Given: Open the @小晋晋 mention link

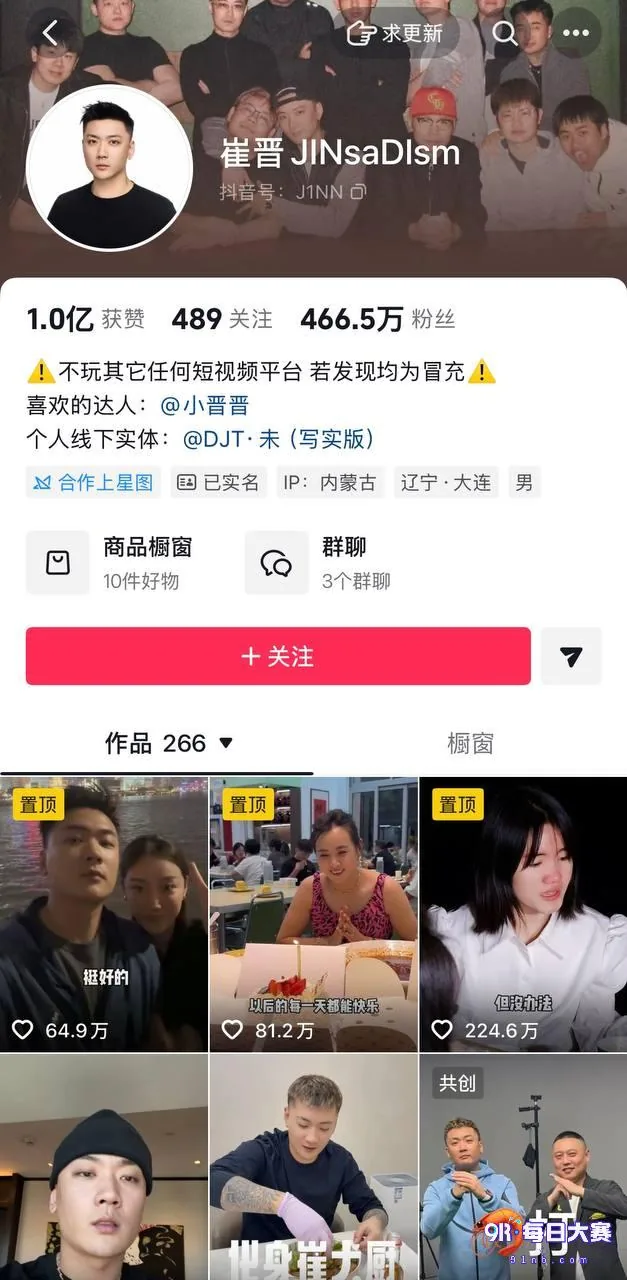Looking at the screenshot, I should pyautogui.click(x=204, y=405).
